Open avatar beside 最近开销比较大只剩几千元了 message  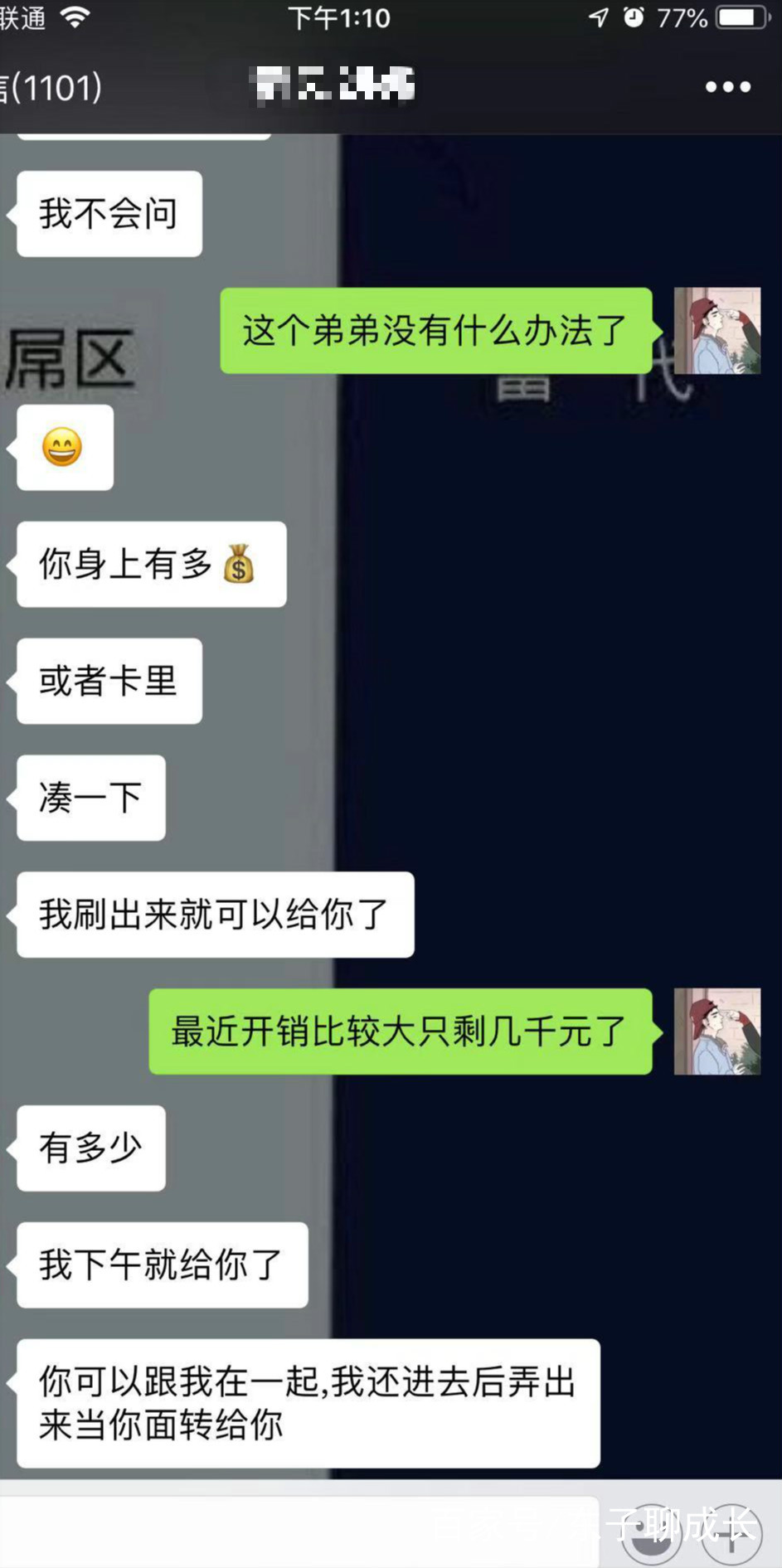pos(716,1032)
